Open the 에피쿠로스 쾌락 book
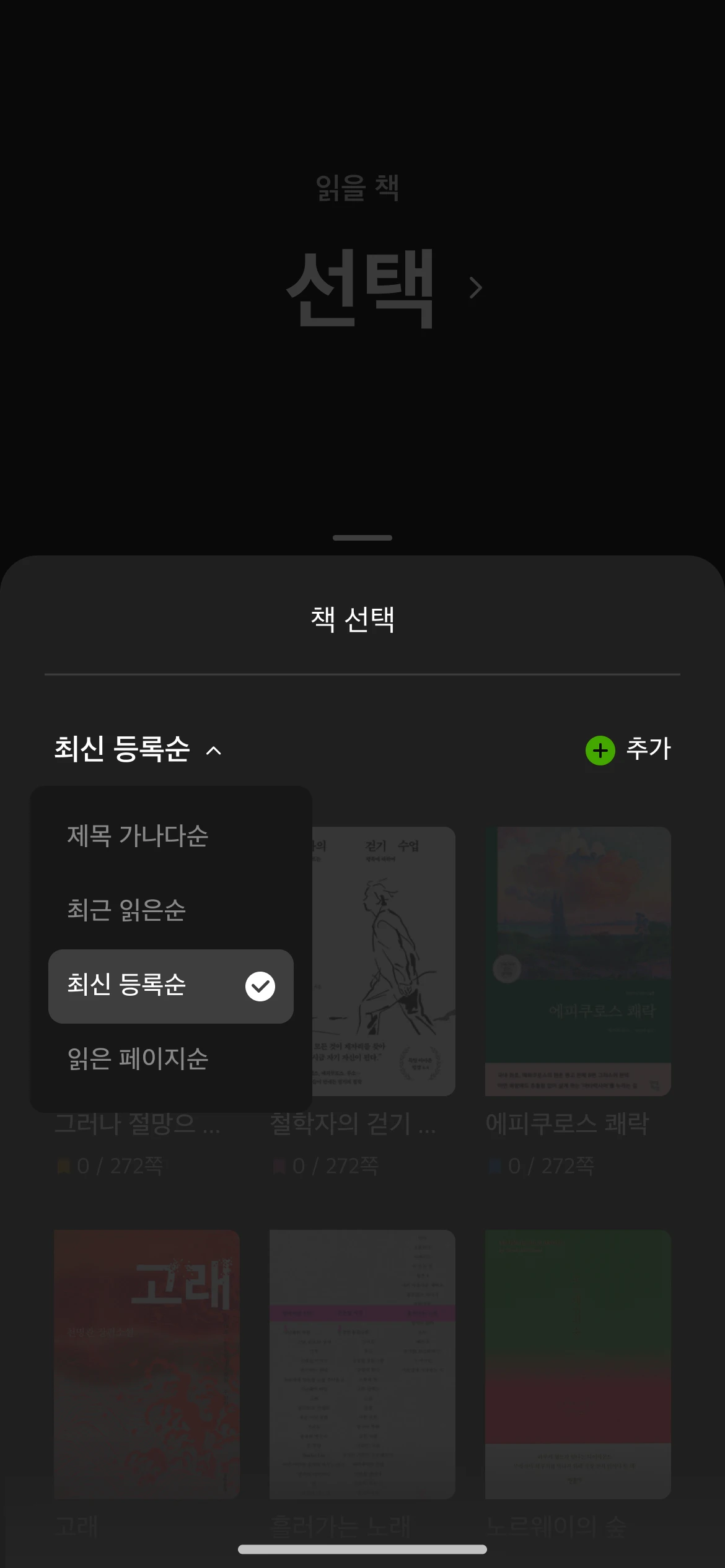 pyautogui.click(x=578, y=961)
